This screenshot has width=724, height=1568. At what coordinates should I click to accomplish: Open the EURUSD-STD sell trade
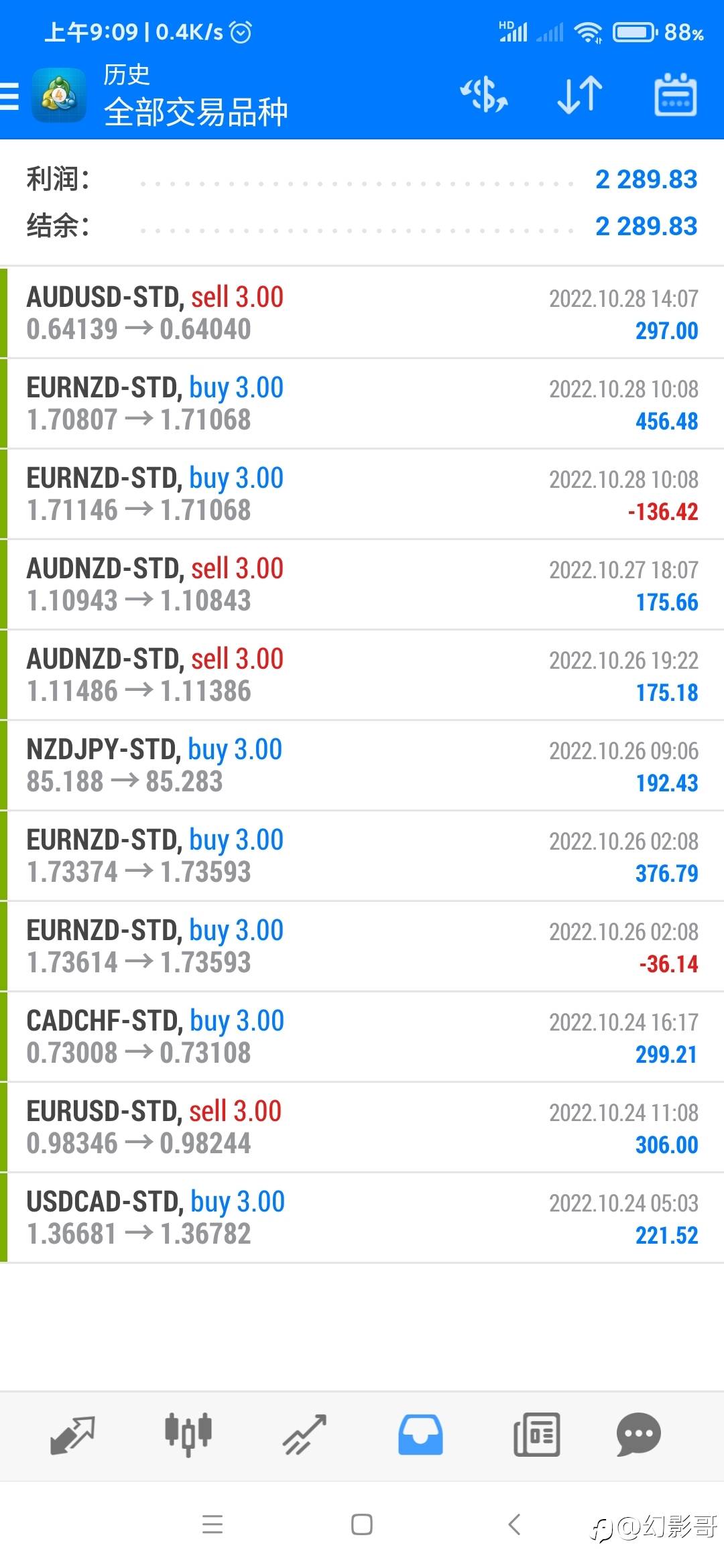362,1127
